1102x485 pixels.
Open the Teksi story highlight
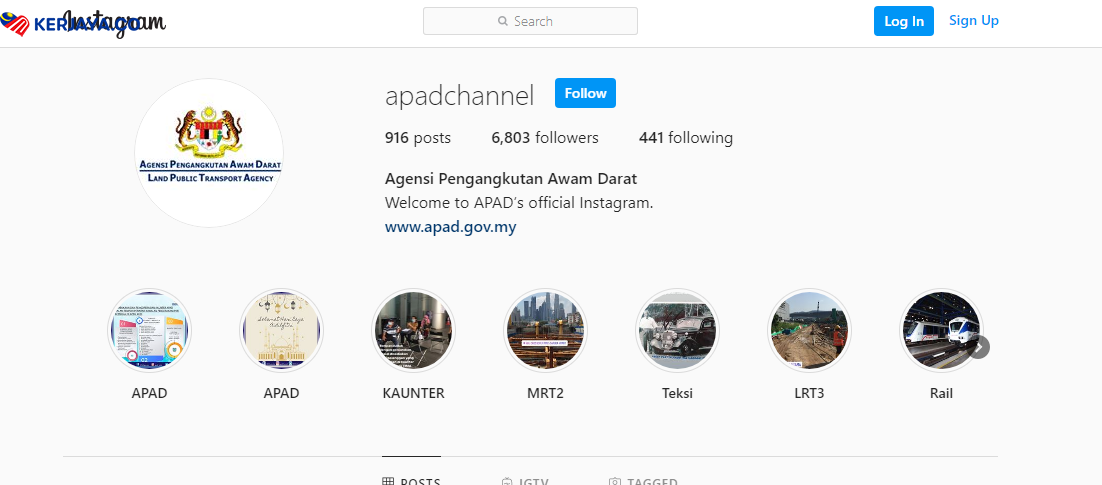[677, 331]
